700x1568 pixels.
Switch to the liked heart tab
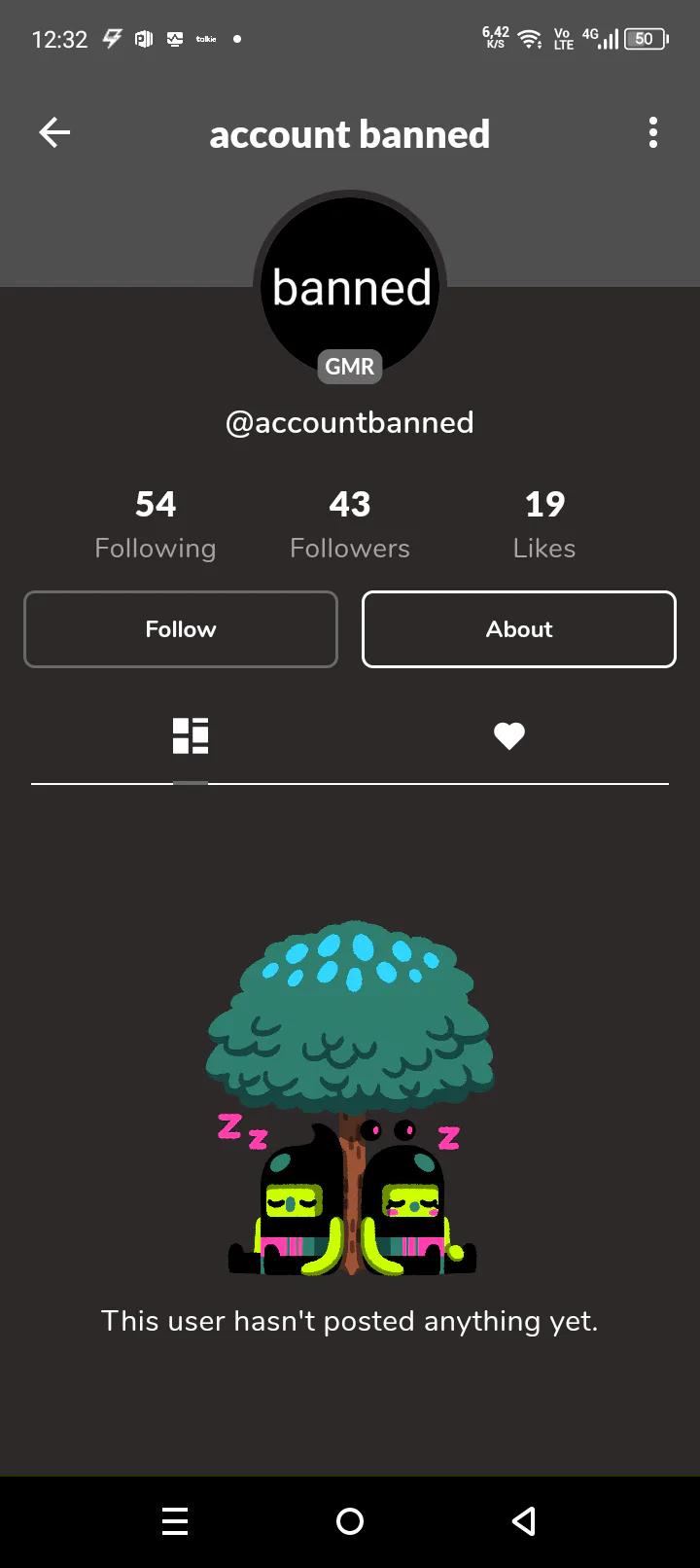pos(509,736)
